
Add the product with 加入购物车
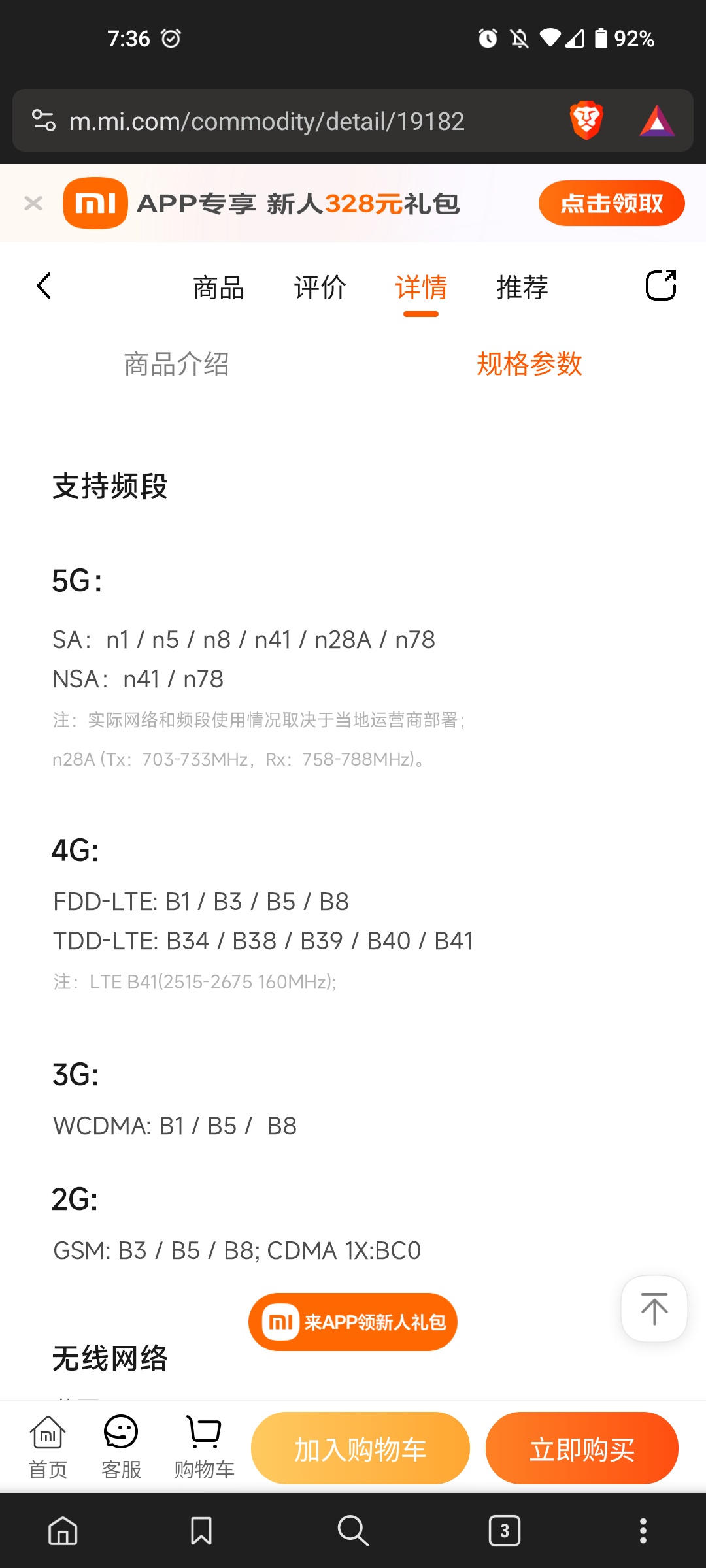click(x=360, y=1448)
